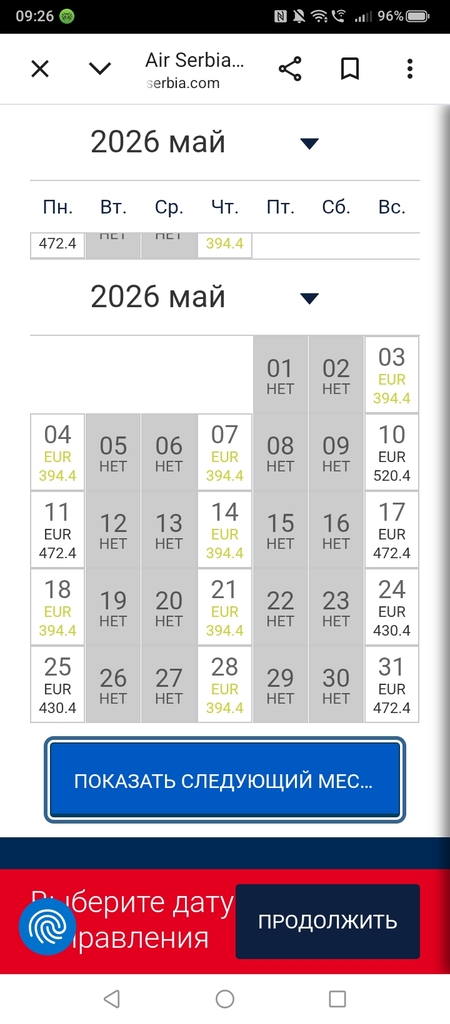Viewport: 450px width, 1024px height.
Task: Select May 03 for EUR 394.4
Action: [392, 375]
